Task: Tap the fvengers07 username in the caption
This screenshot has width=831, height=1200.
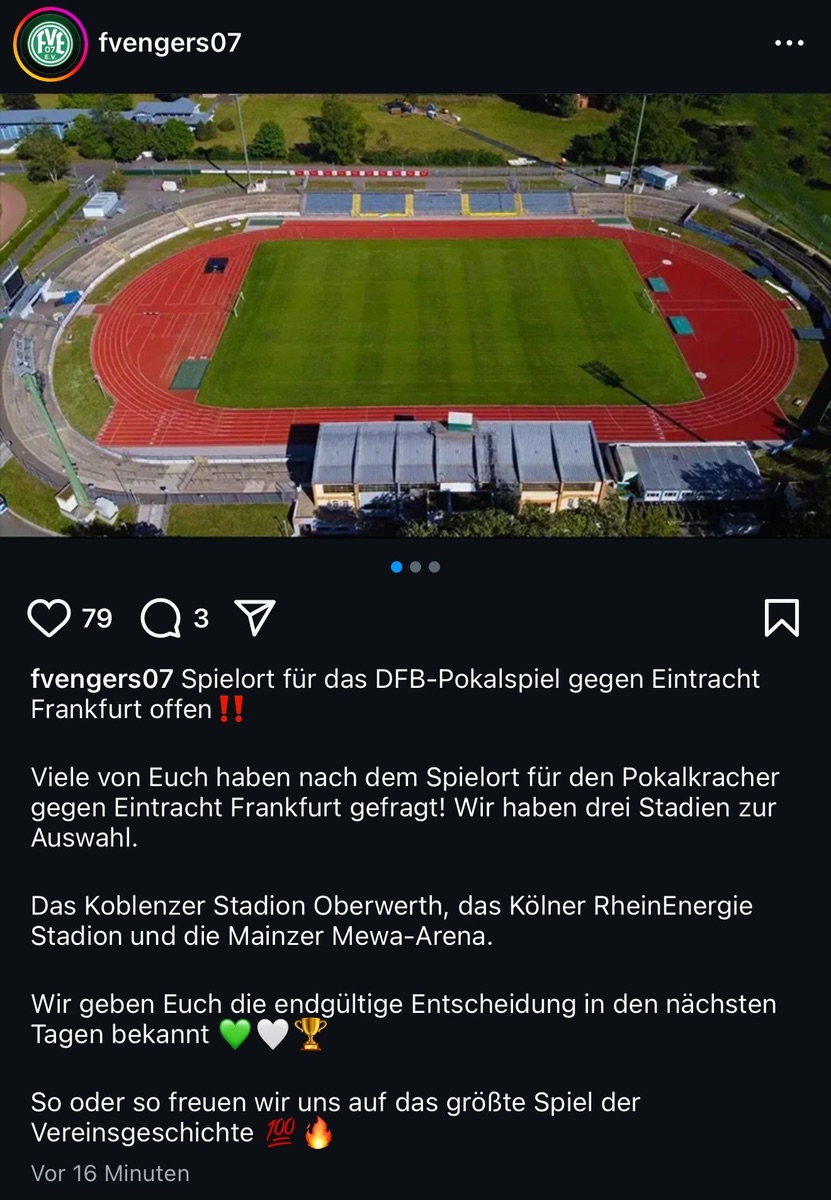Action: coord(102,679)
